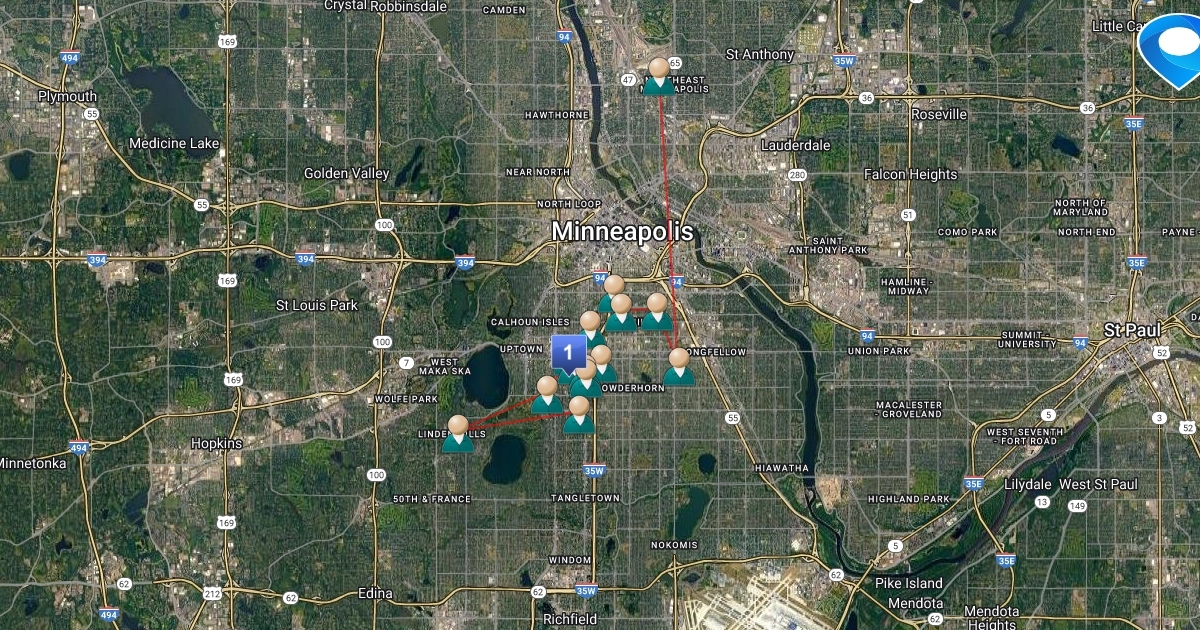1200x630 pixels.
Task: Open the blue marker numbered 1
Action: [568, 353]
